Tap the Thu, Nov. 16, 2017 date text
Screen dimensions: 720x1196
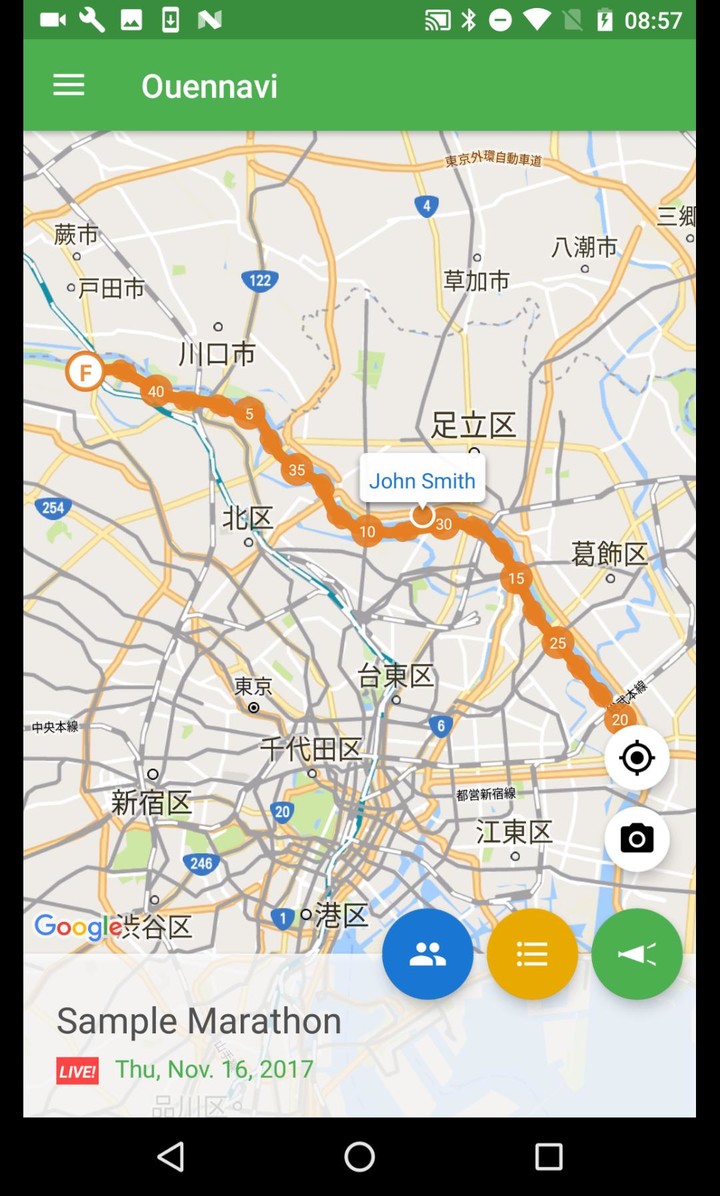[214, 1069]
